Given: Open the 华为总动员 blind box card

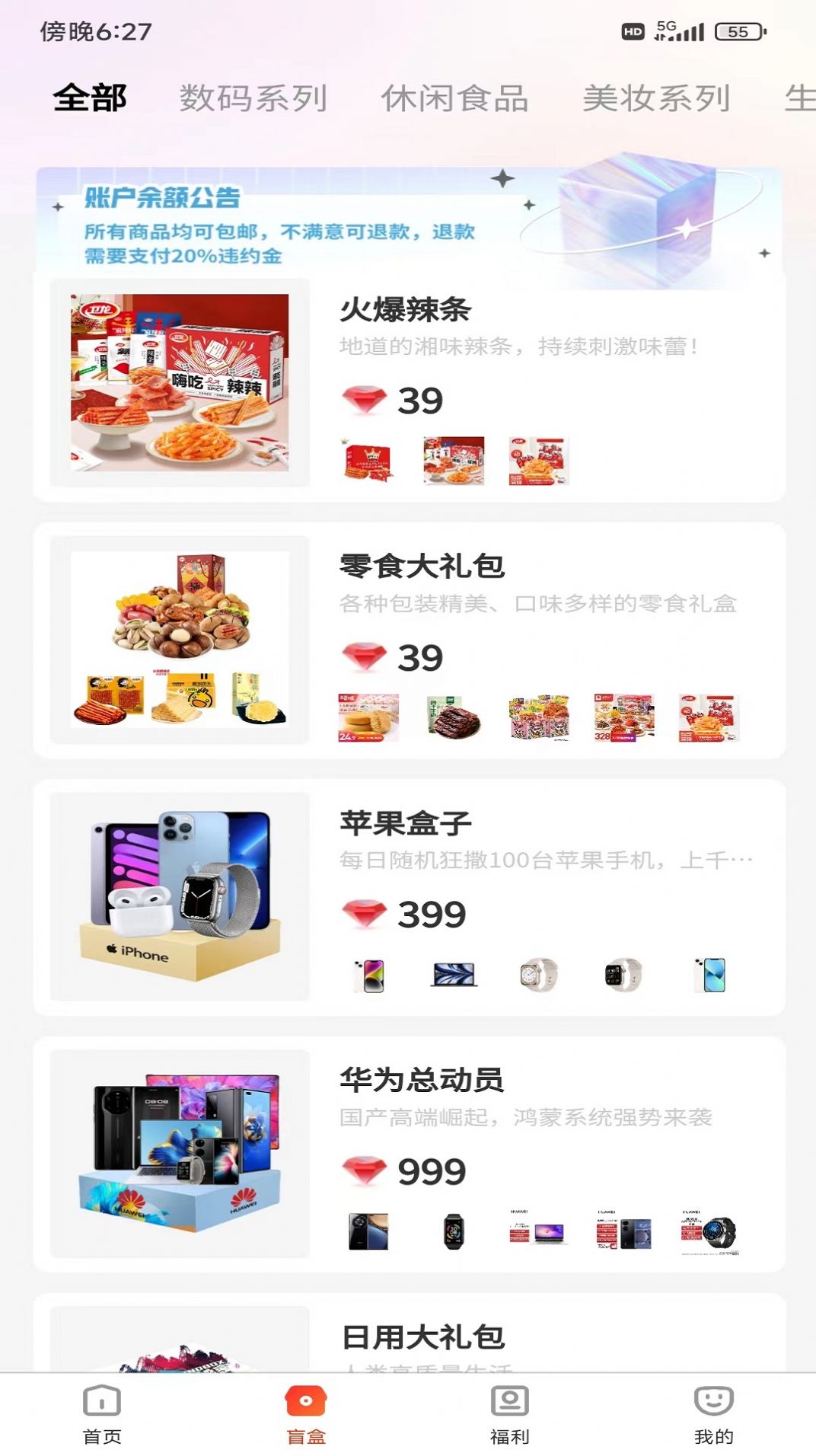Looking at the screenshot, I should pyautogui.click(x=409, y=1154).
